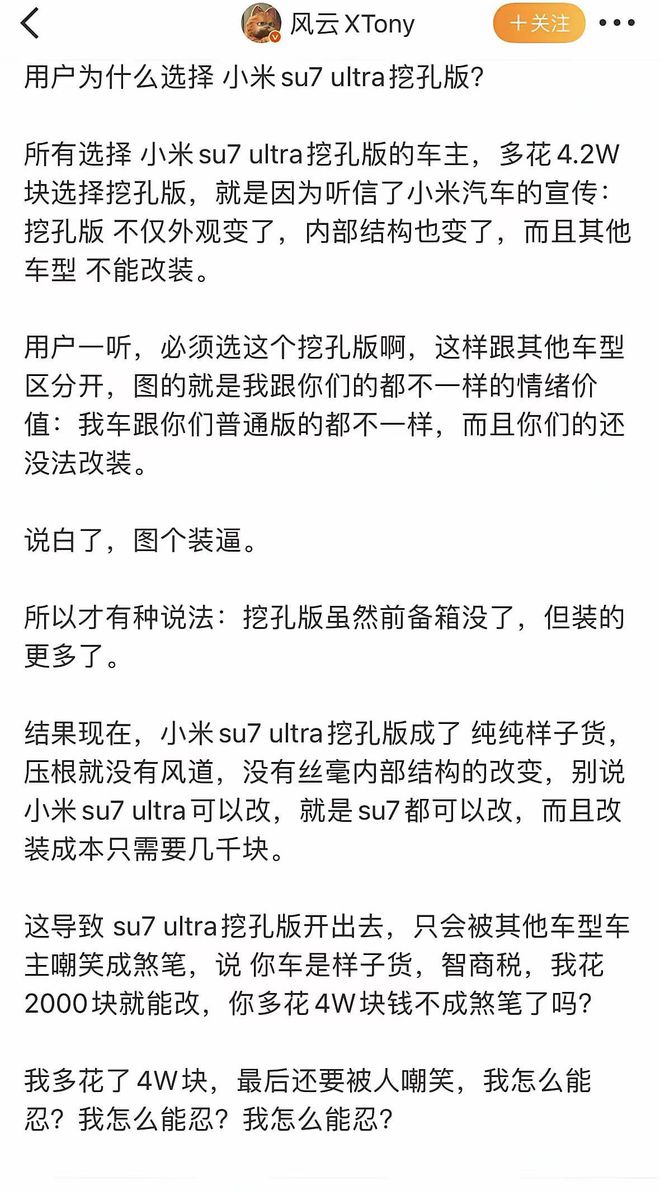Open 风云XTony's profile avatar
660x1190 pixels.
click(x=262, y=24)
